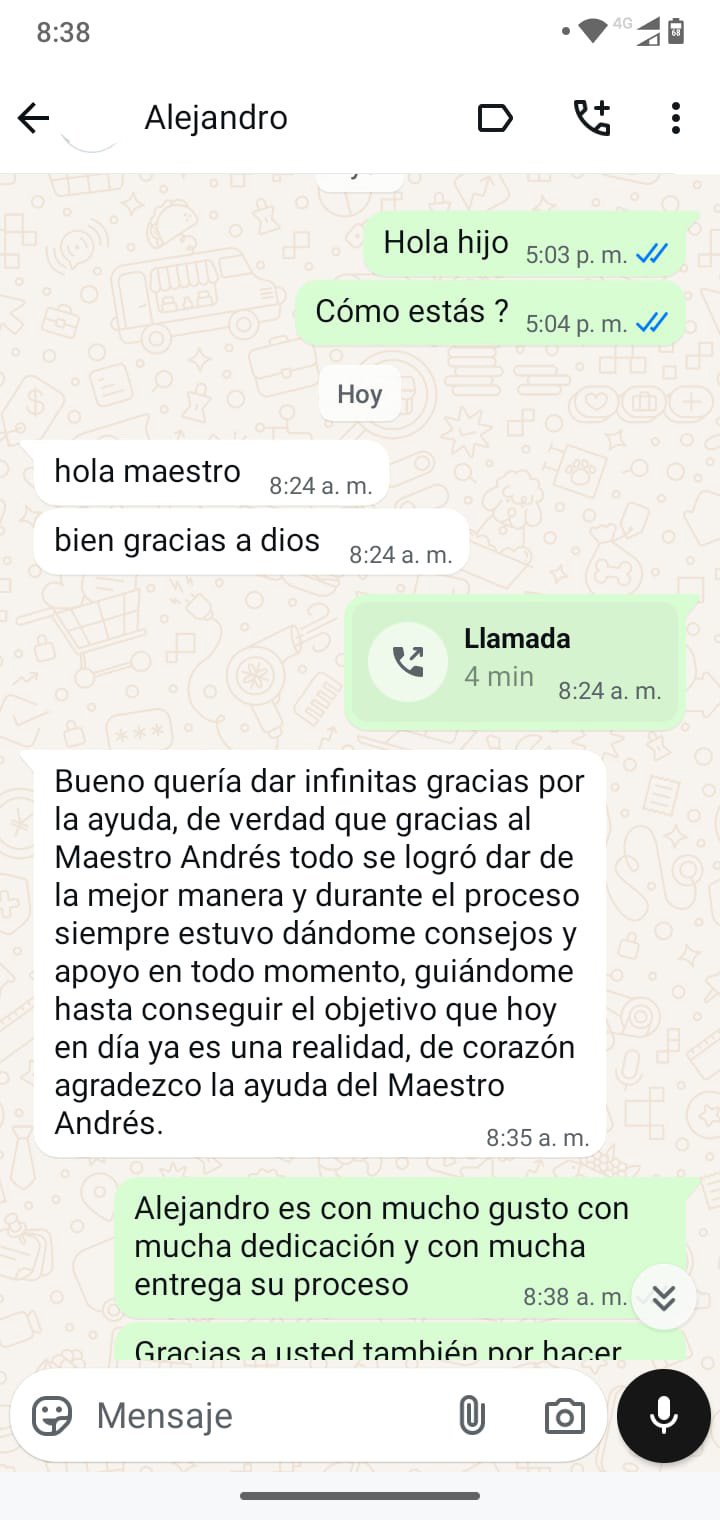Jump to the latest messages
This screenshot has height=1520, width=720.
[664, 1298]
